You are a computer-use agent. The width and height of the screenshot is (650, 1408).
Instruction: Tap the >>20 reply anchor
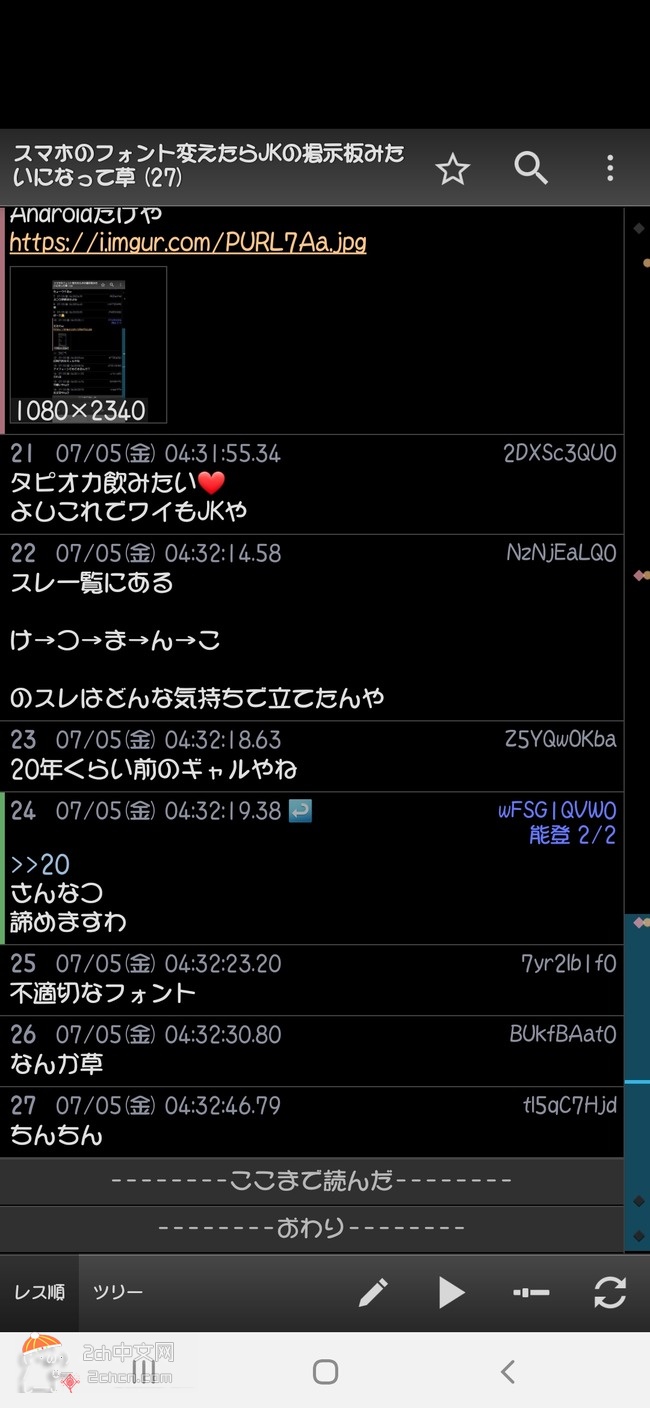(40, 865)
